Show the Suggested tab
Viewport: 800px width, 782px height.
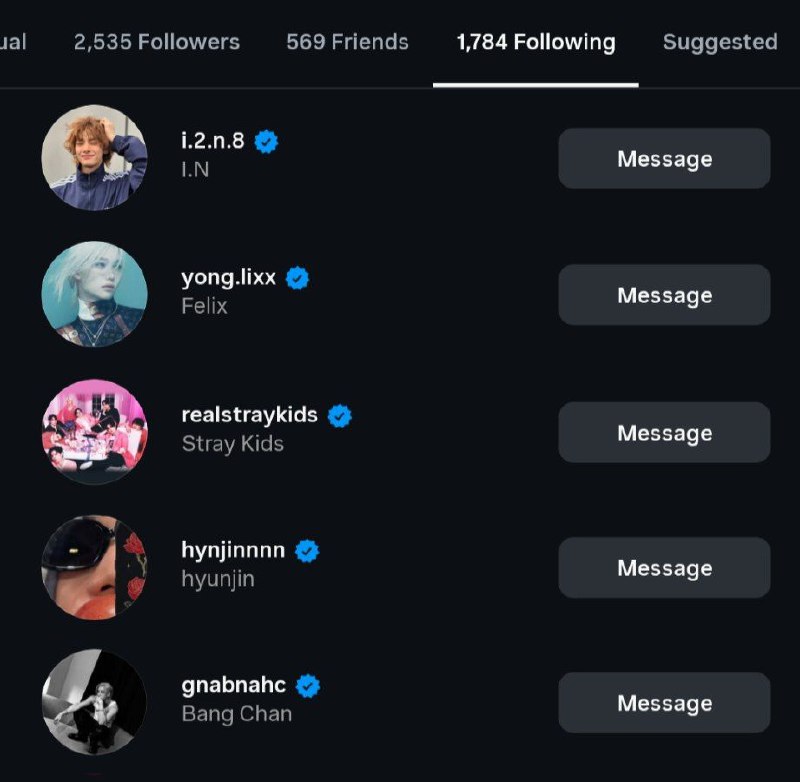click(x=720, y=42)
